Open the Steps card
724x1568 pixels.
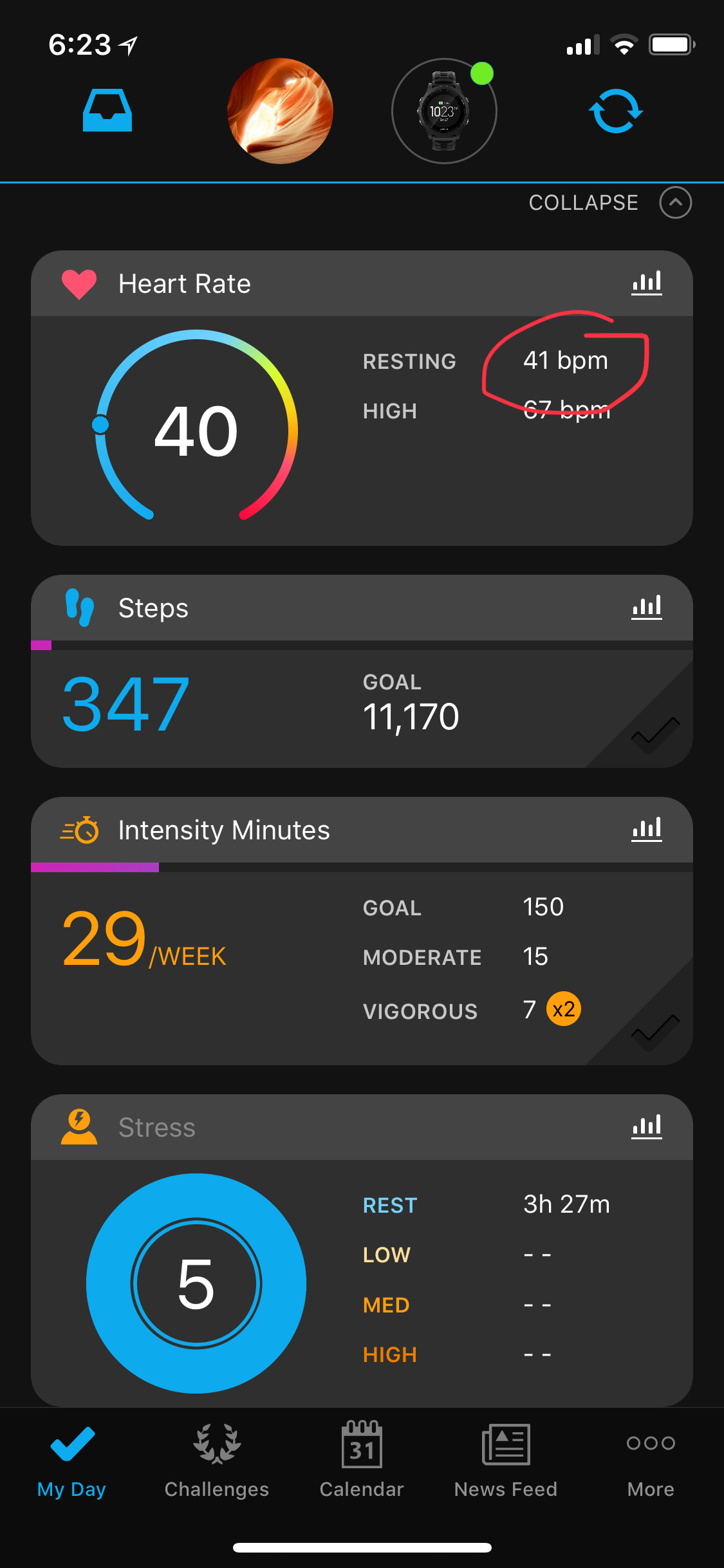(x=362, y=671)
